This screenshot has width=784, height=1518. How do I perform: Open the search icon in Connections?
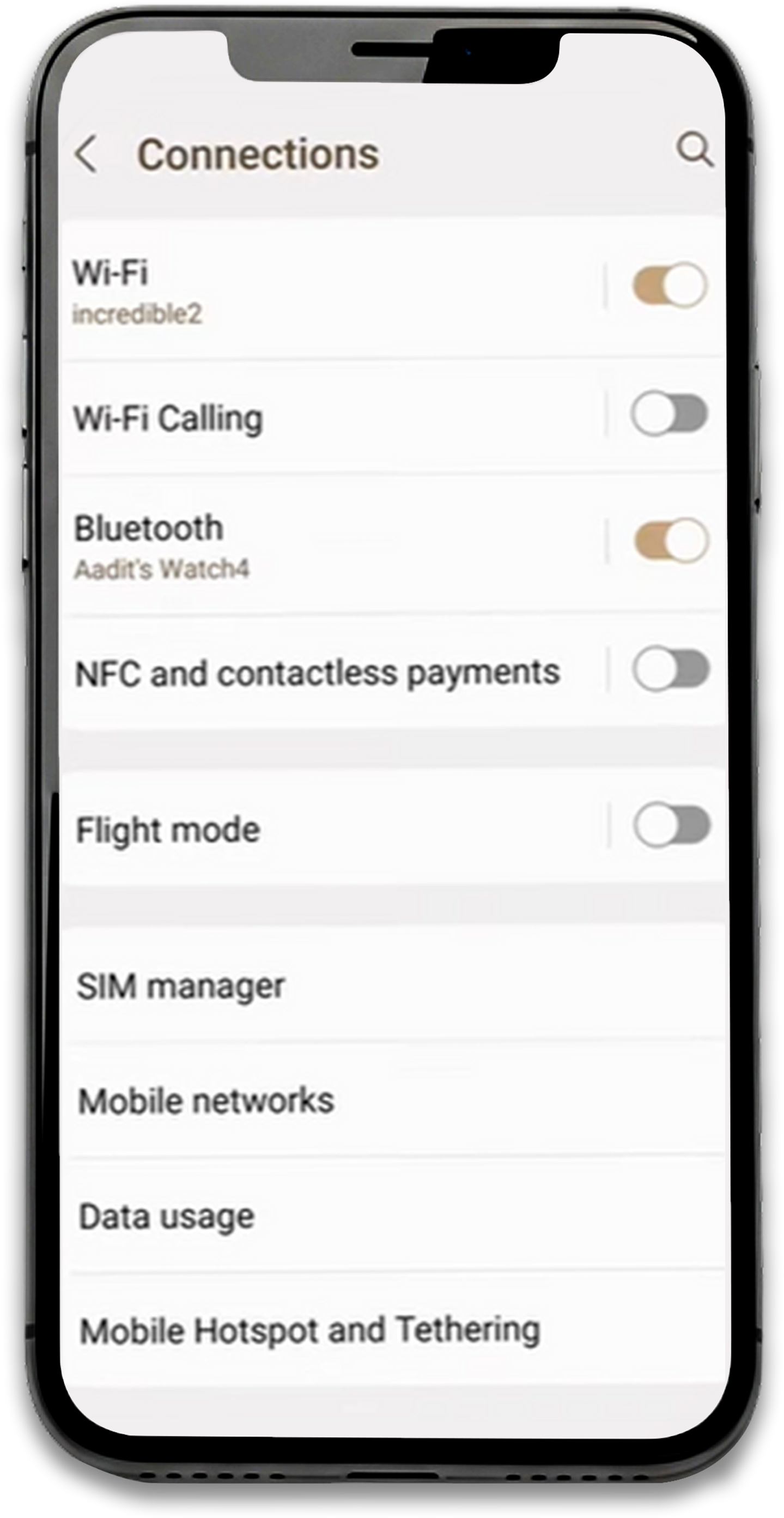pyautogui.click(x=695, y=150)
